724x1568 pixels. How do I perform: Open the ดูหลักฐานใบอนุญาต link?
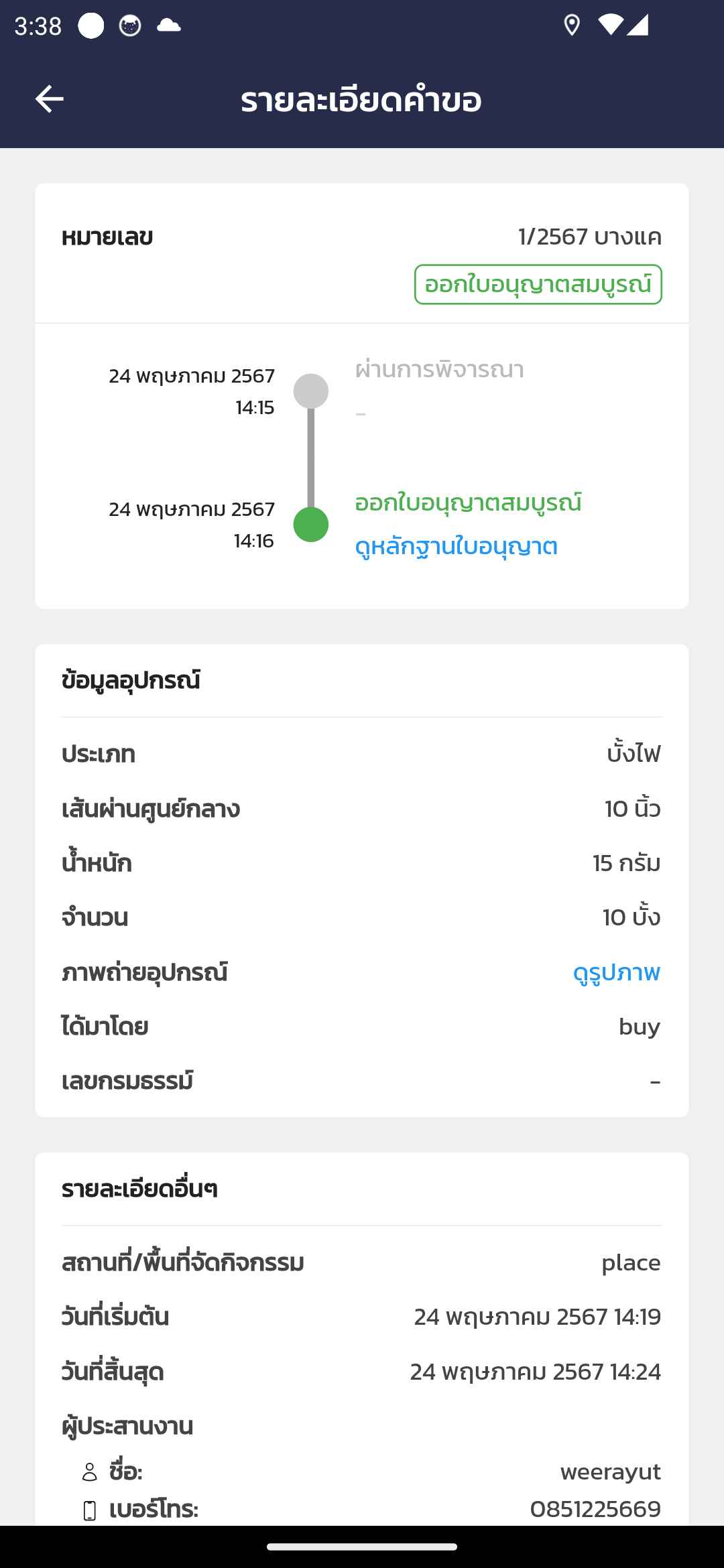[456, 547]
